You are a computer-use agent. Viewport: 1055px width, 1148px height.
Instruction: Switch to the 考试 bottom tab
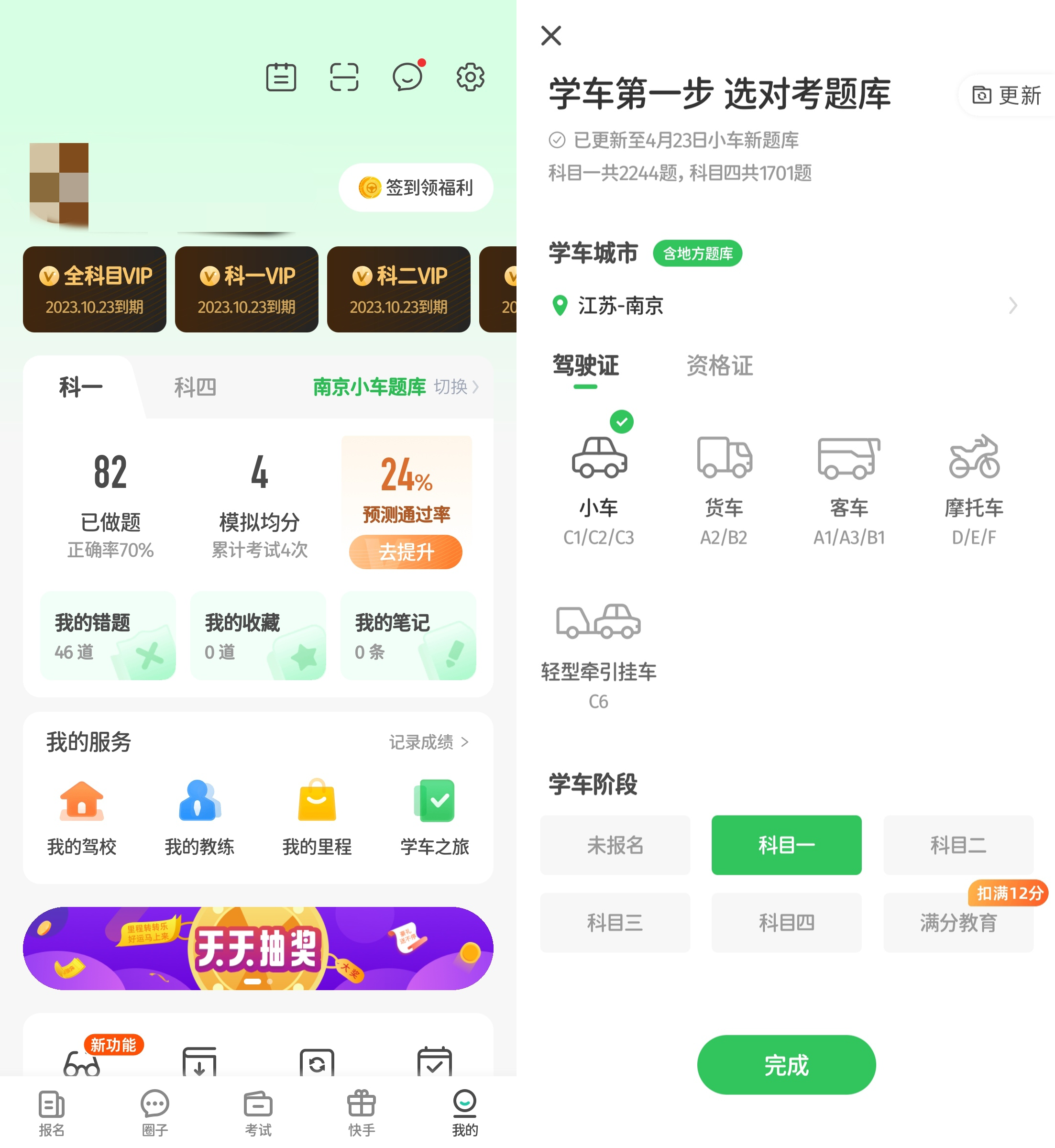pos(258,1113)
